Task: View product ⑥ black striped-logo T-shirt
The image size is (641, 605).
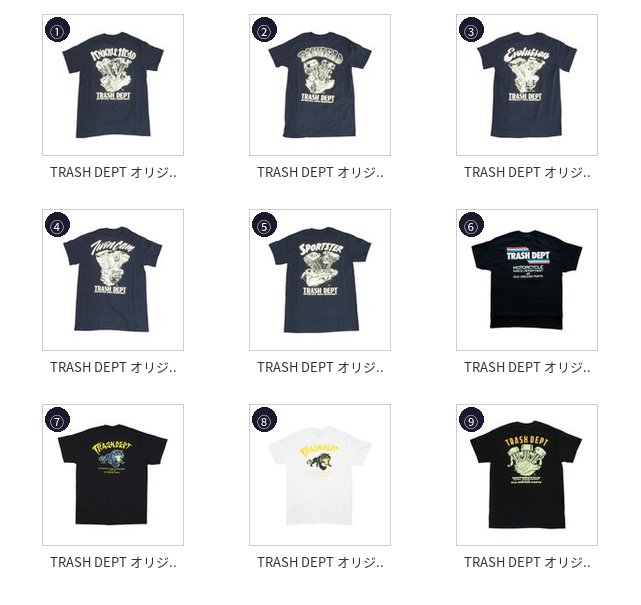Action: [527, 280]
